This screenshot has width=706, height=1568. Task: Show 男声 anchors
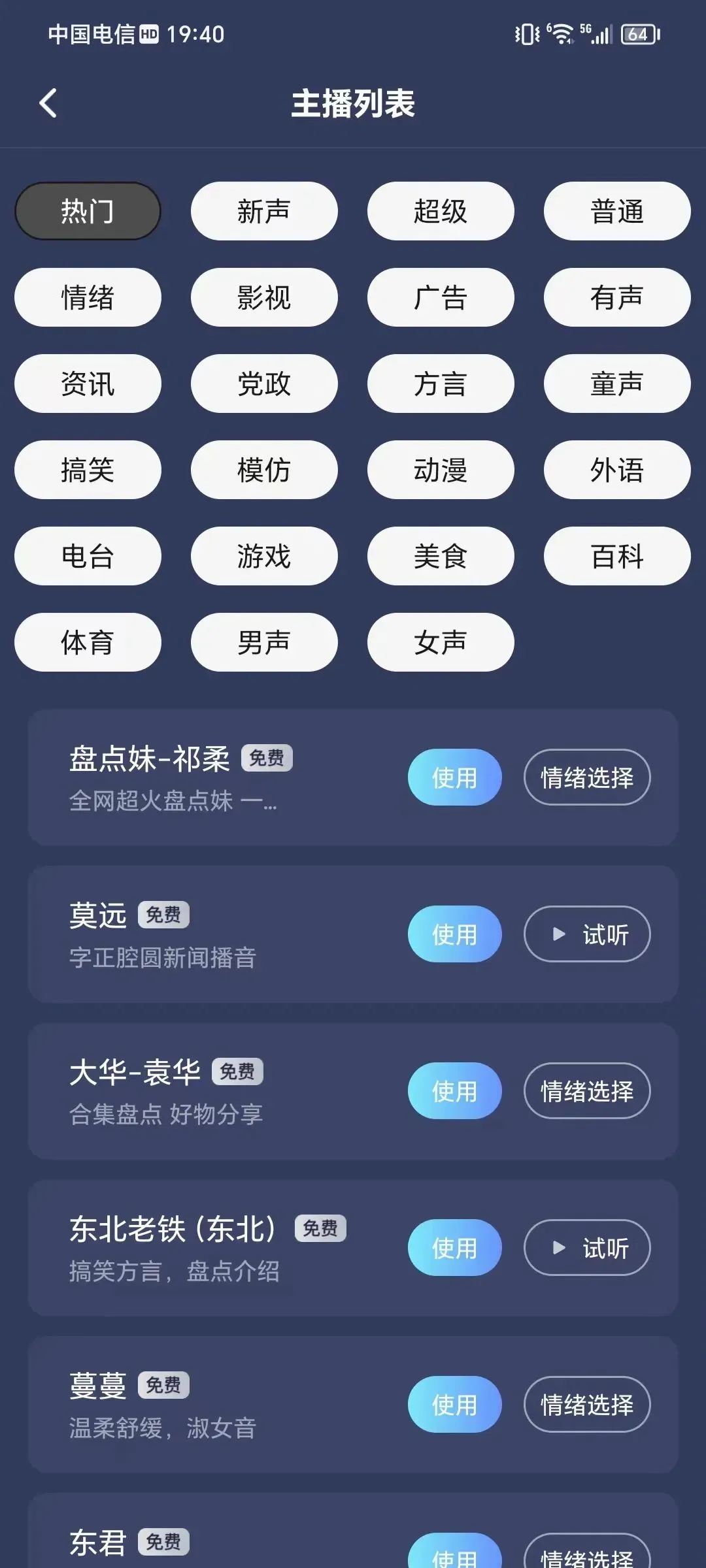264,642
